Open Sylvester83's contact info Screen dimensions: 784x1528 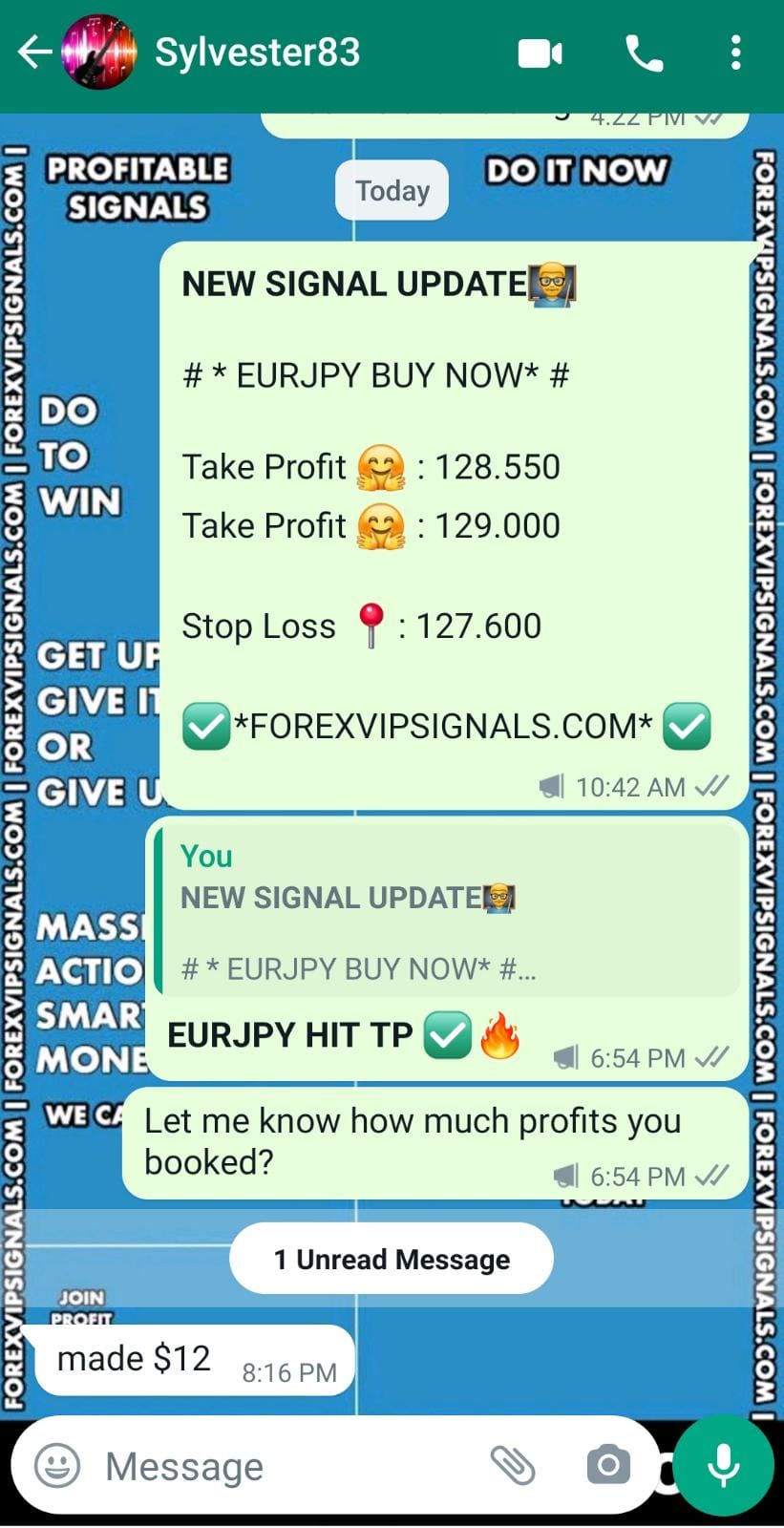coord(258,53)
